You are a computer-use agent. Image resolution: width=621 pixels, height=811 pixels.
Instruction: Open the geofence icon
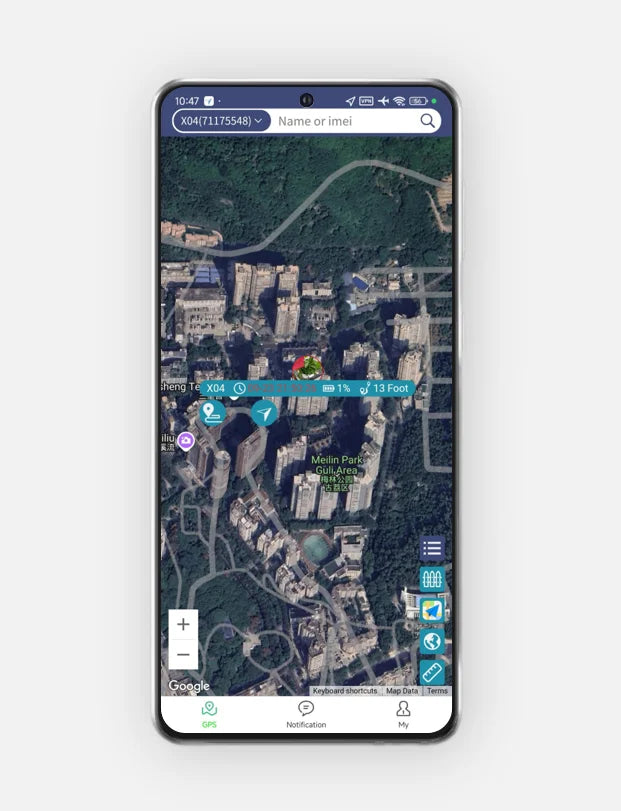432,579
